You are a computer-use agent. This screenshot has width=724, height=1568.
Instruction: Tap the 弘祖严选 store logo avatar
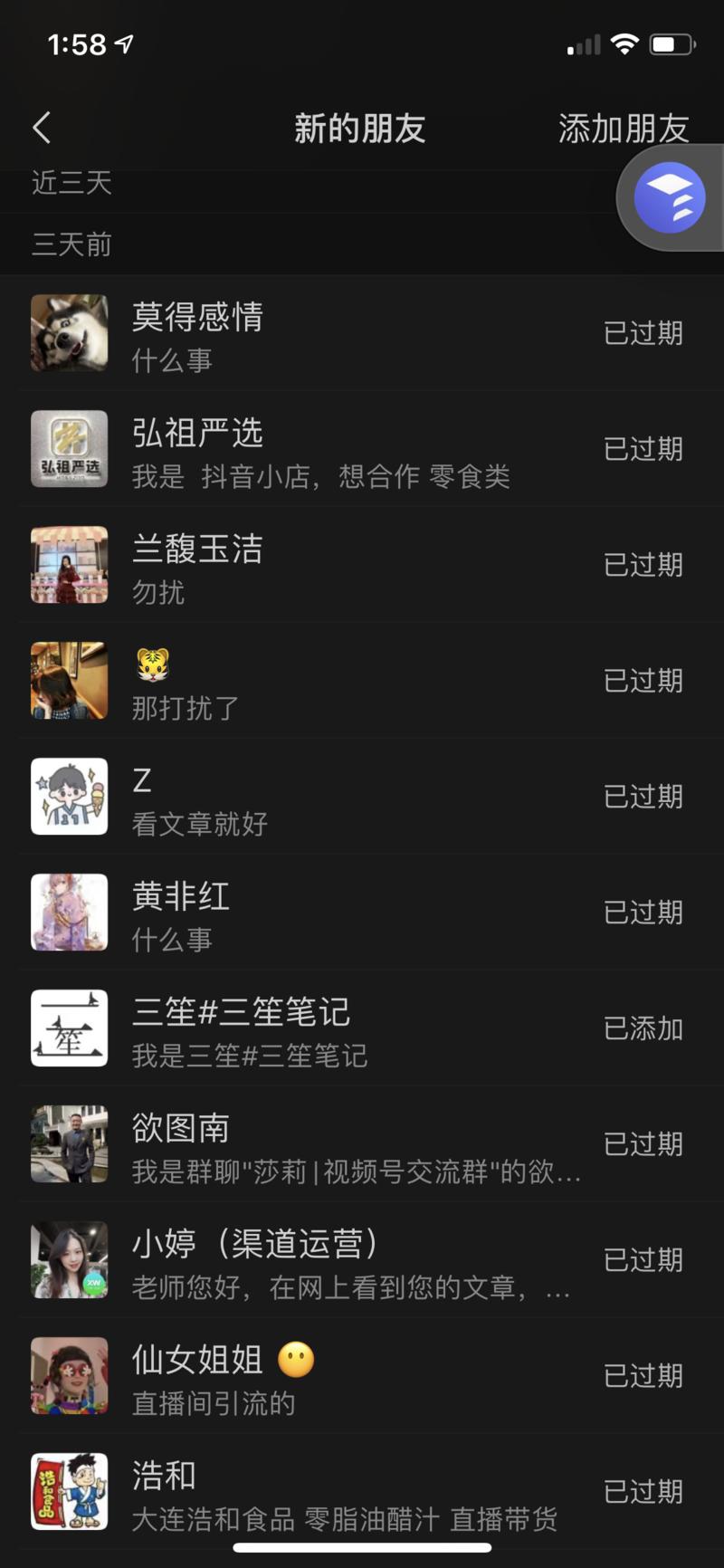click(x=69, y=449)
